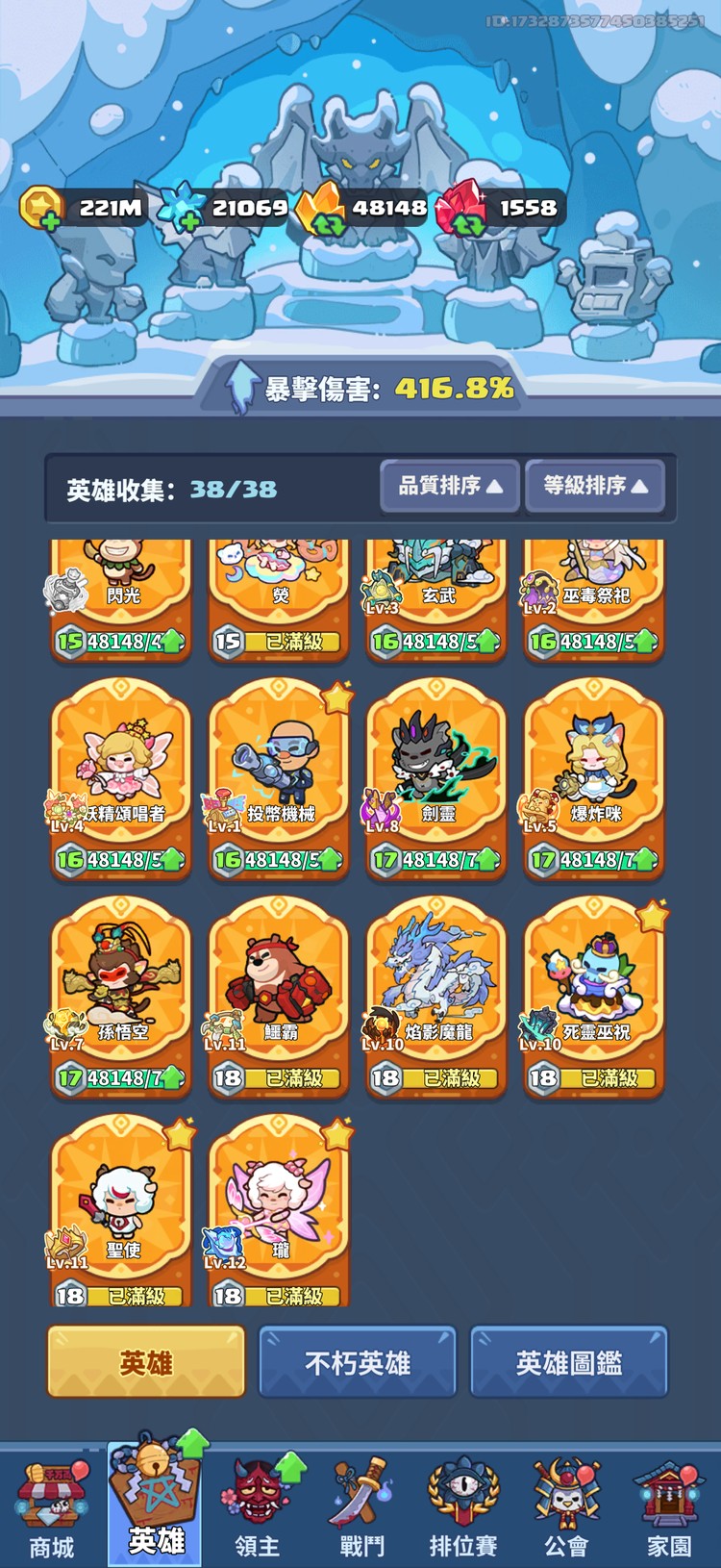721x1568 pixels.
Task: Open the 等級排序 level sort dropdown
Action: (594, 487)
